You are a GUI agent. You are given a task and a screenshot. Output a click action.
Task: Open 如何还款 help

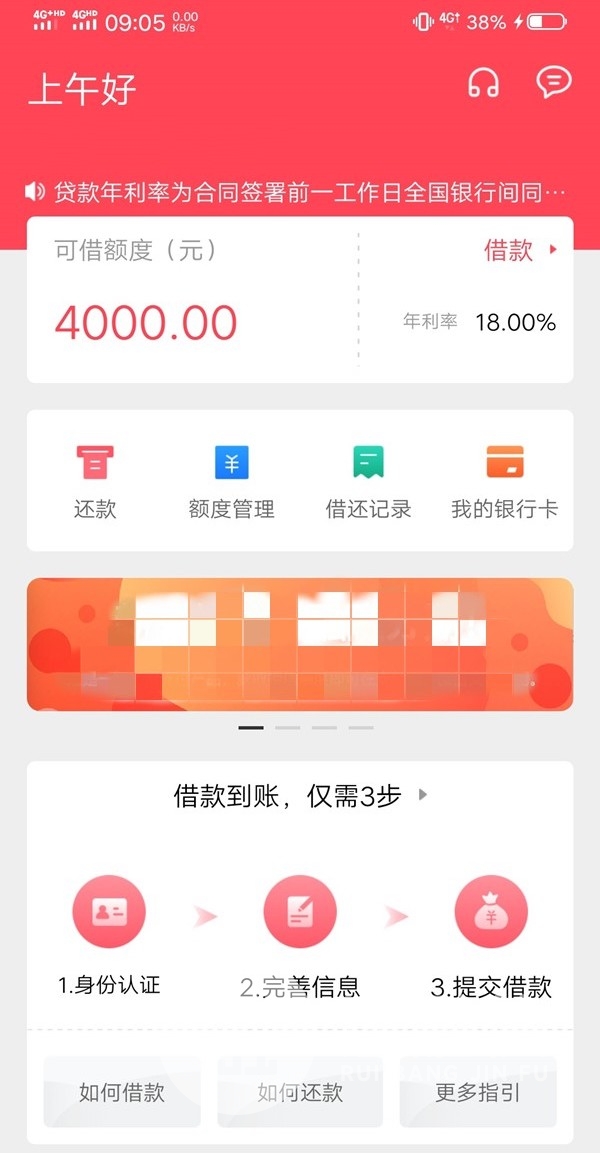(300, 1092)
